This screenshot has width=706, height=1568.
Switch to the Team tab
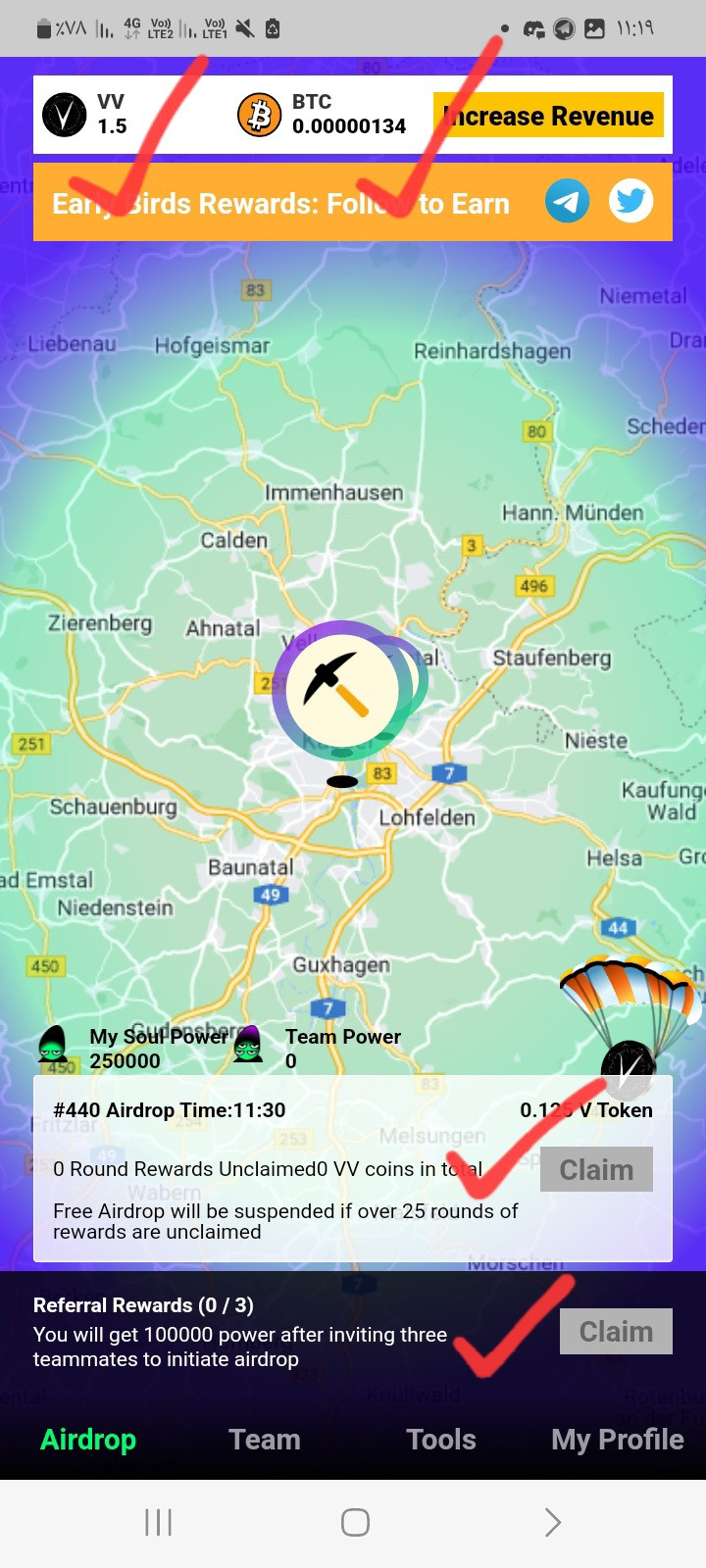click(x=265, y=1439)
